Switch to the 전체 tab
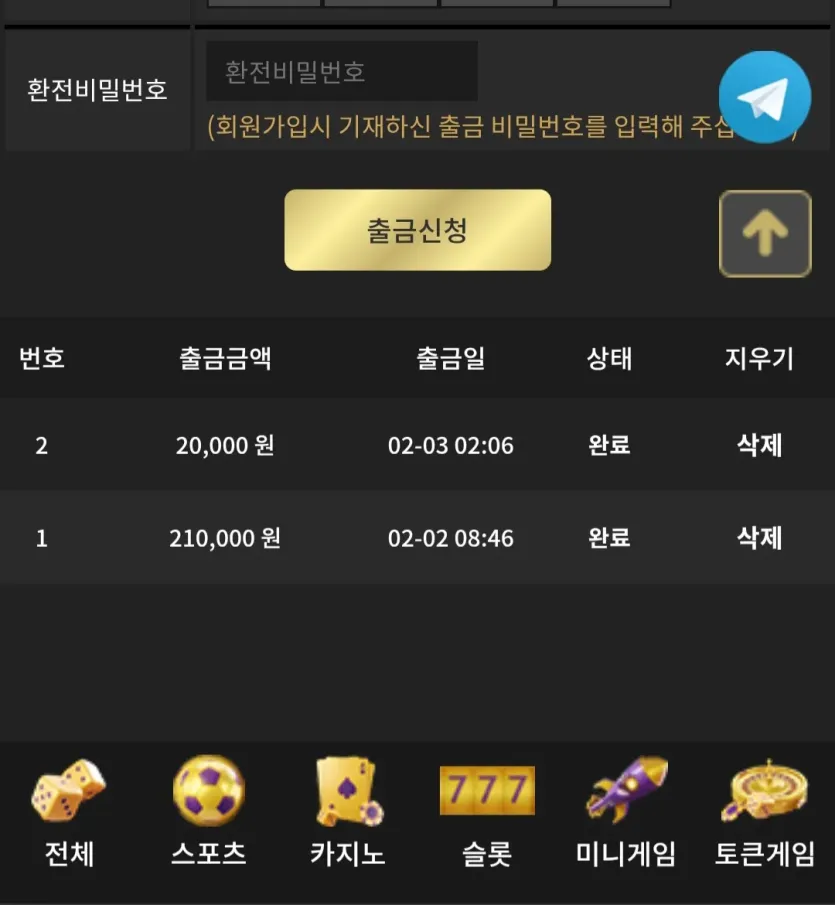Image resolution: width=835 pixels, height=905 pixels. pyautogui.click(x=69, y=813)
